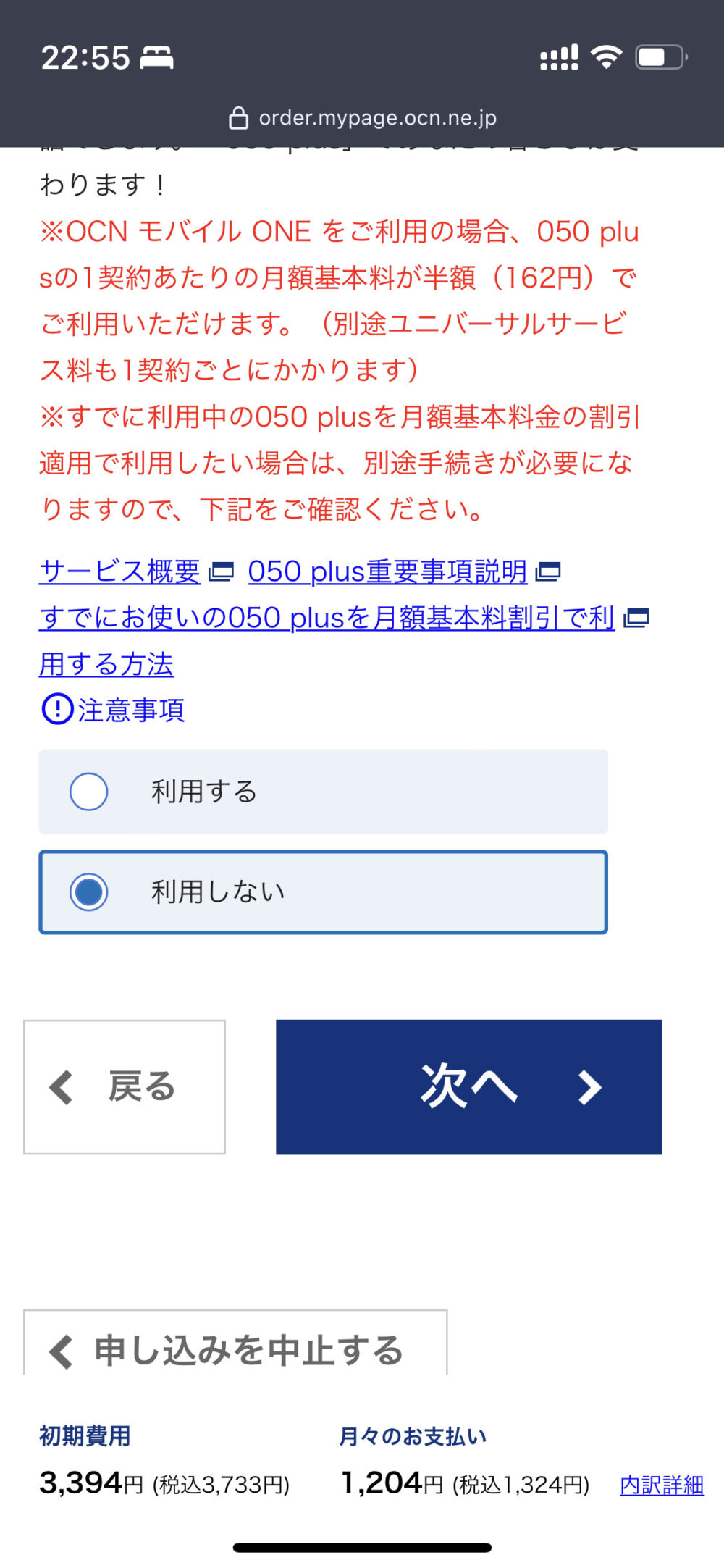The height and width of the screenshot is (1568, 724).
Task: Proceed with the 次へ button
Action: (x=469, y=1087)
